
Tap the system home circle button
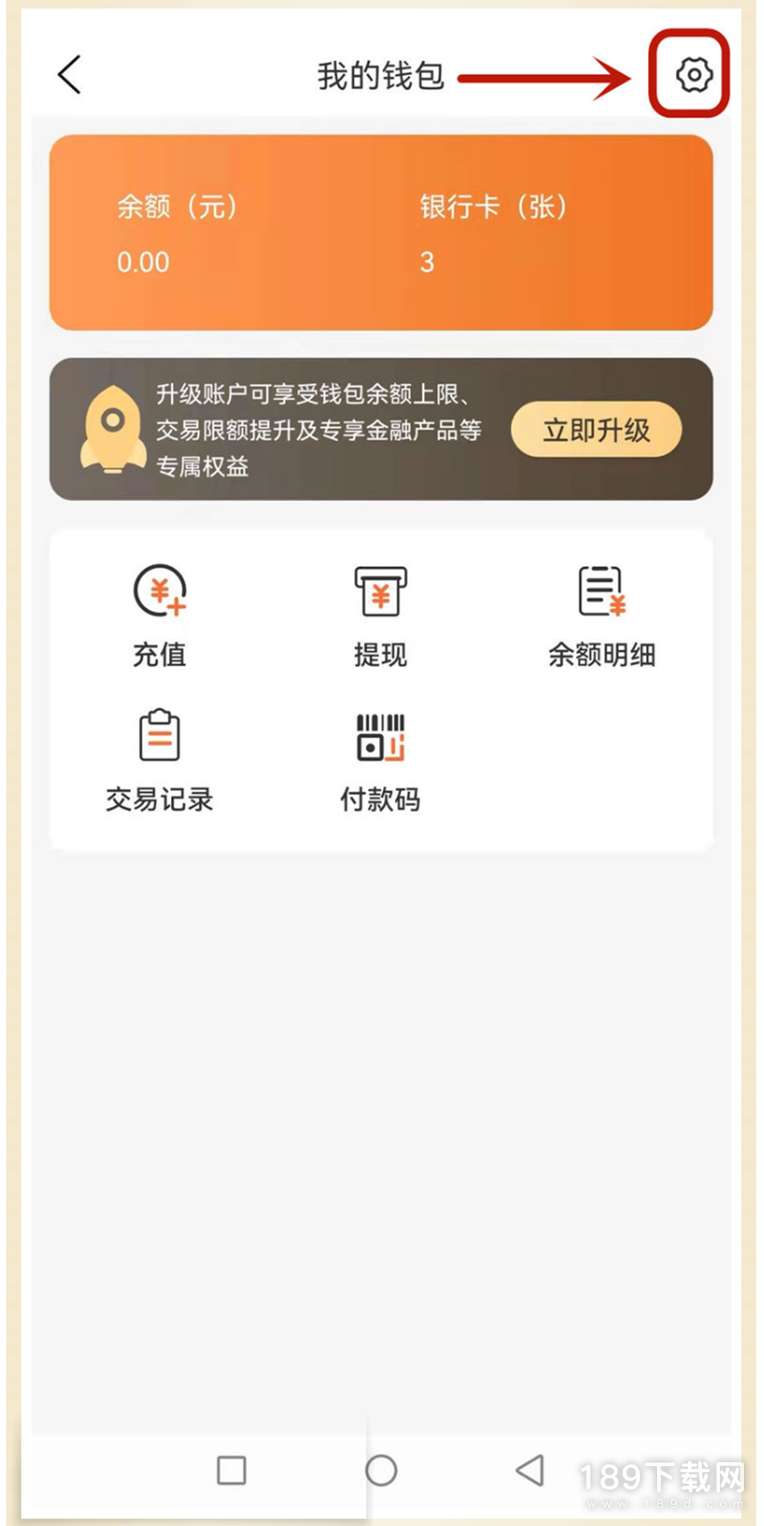pyautogui.click(x=381, y=1470)
